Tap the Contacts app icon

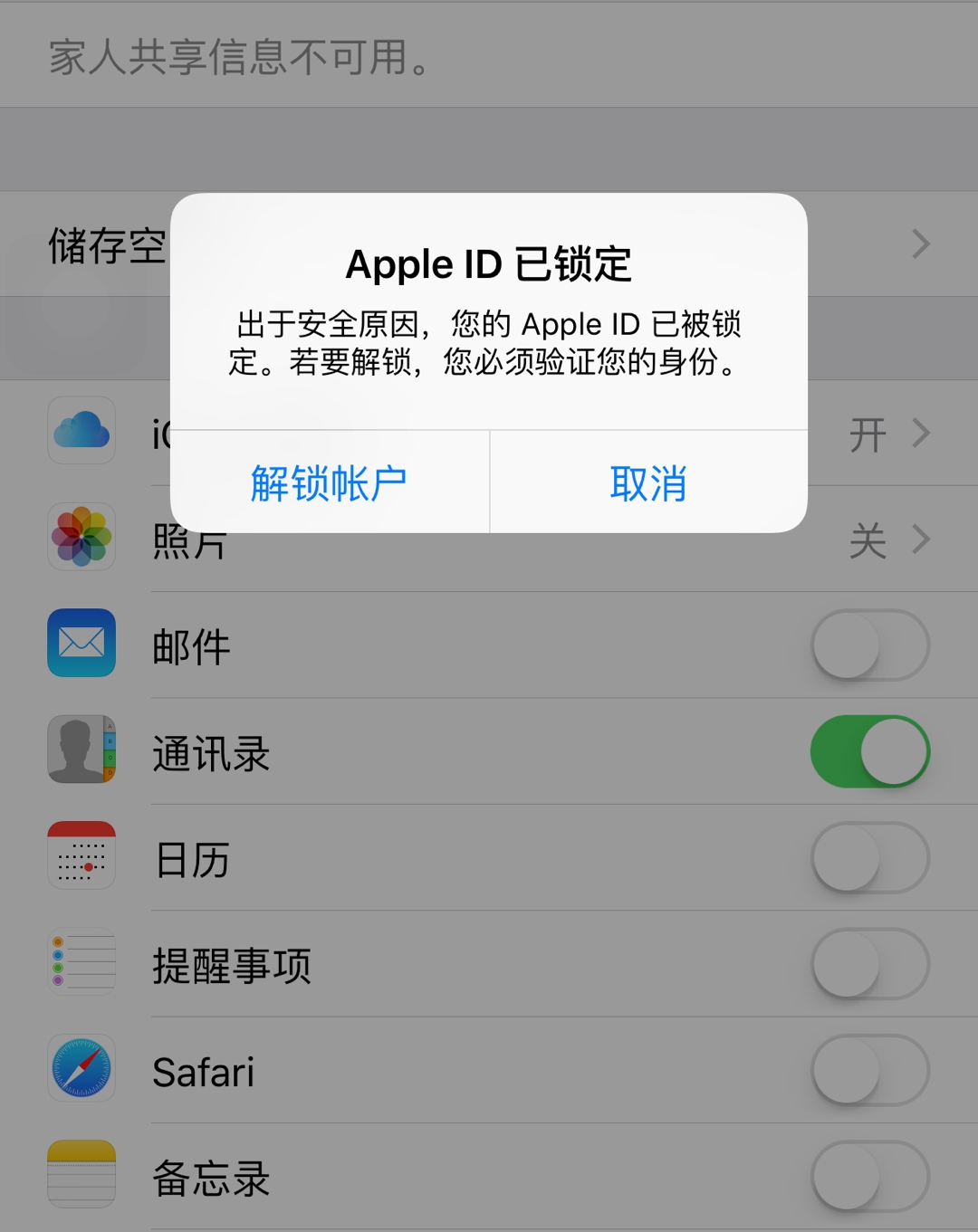81,751
